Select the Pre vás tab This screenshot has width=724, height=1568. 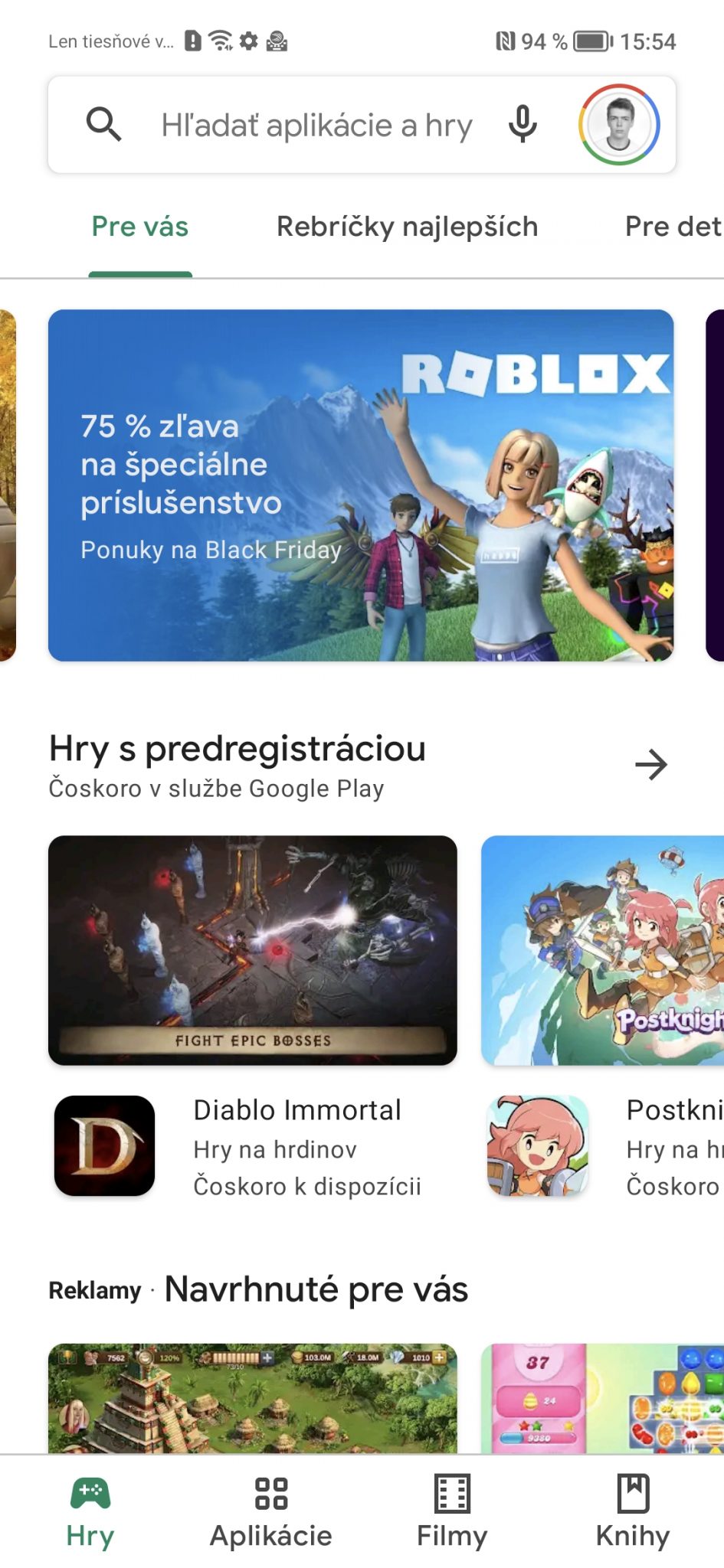point(140,227)
